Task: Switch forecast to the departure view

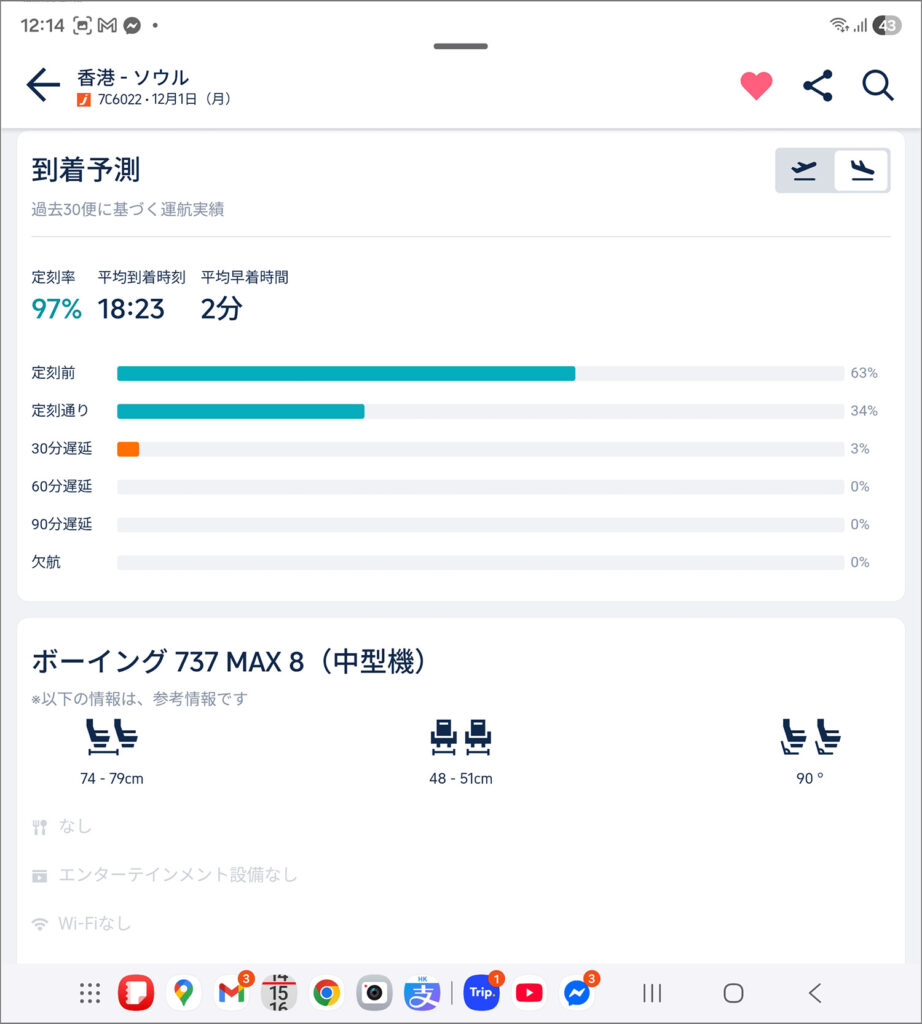Action: pyautogui.click(x=804, y=170)
